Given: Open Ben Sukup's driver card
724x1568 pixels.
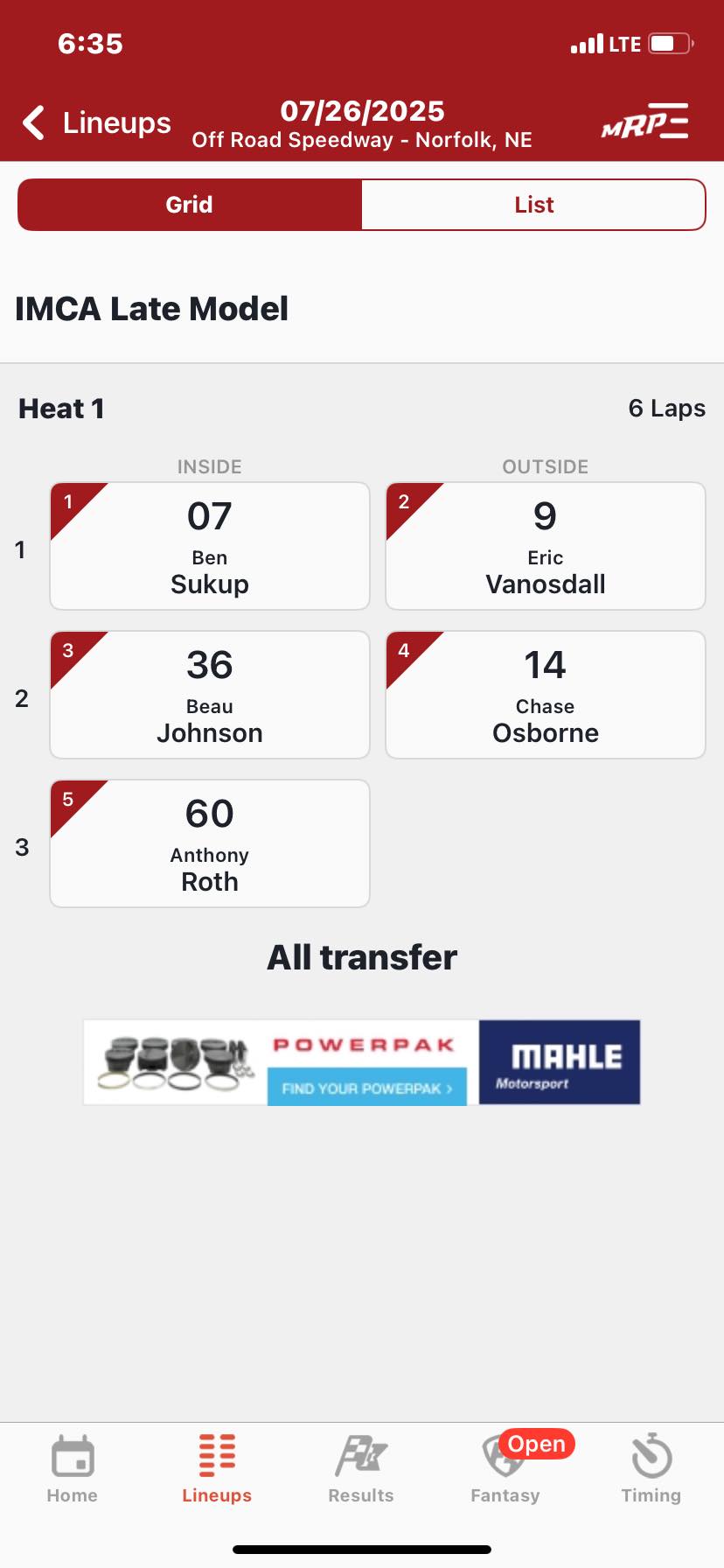Looking at the screenshot, I should click(210, 546).
